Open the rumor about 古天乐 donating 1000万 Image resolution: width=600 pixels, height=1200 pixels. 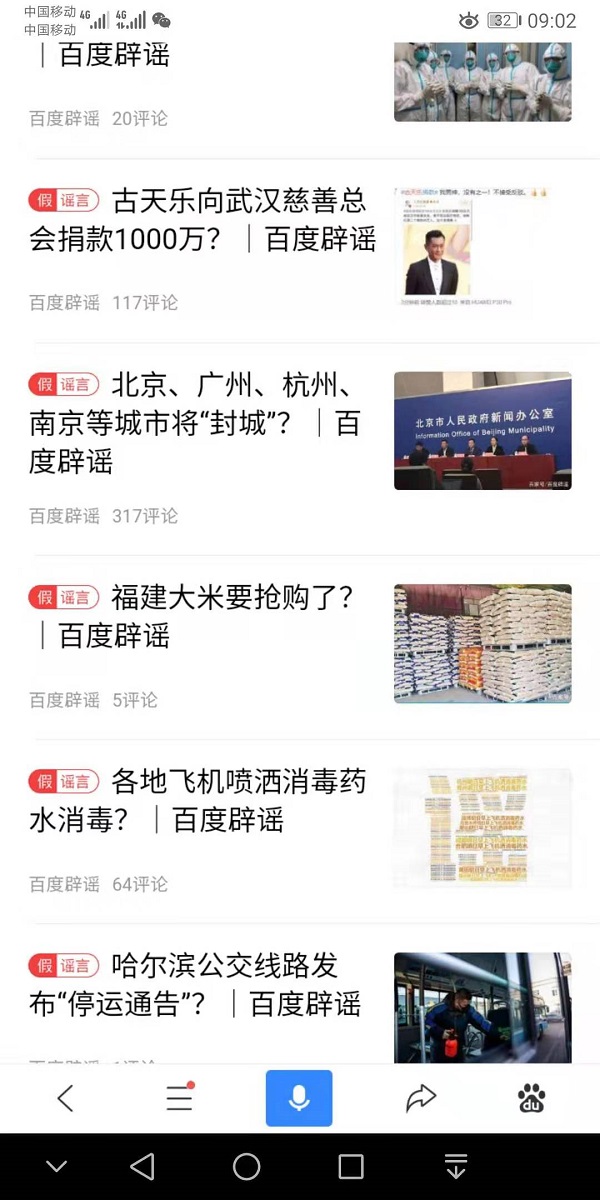[x=200, y=220]
